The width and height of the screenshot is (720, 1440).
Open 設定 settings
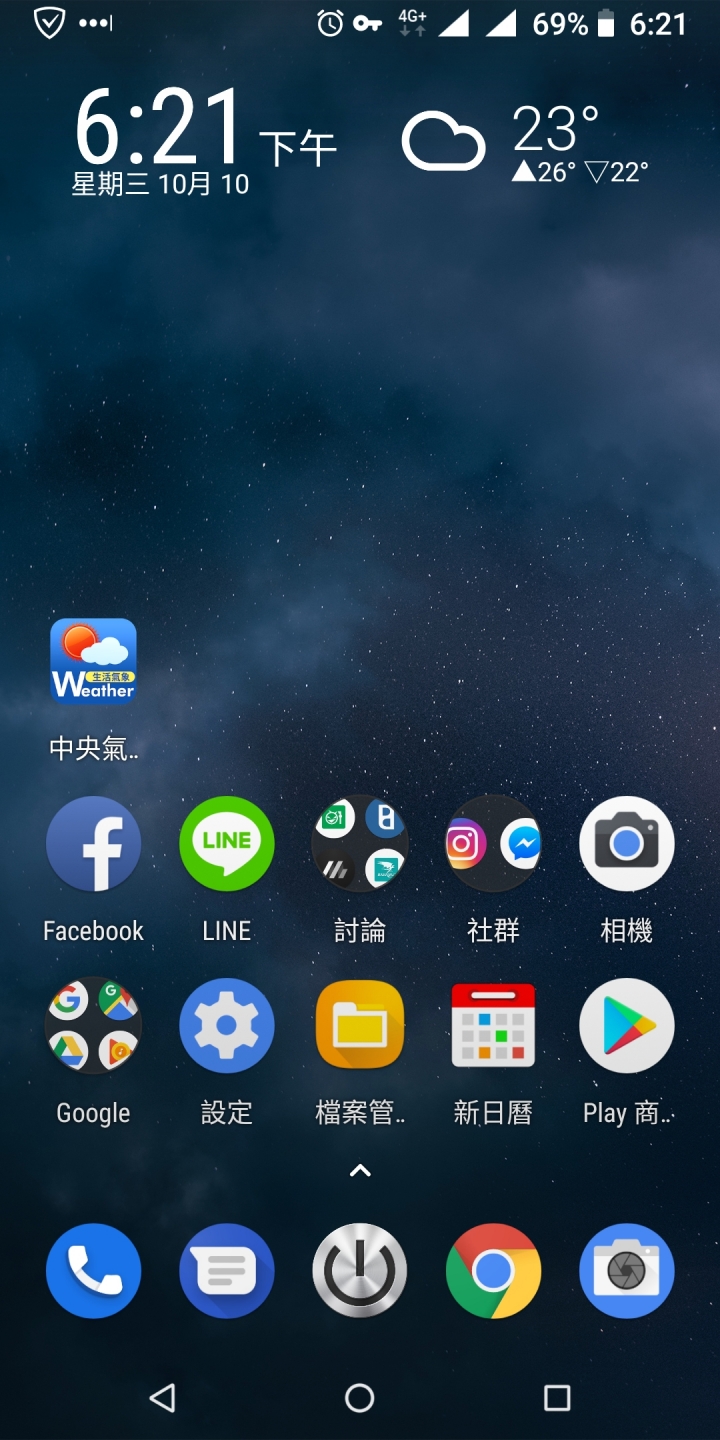click(226, 1026)
